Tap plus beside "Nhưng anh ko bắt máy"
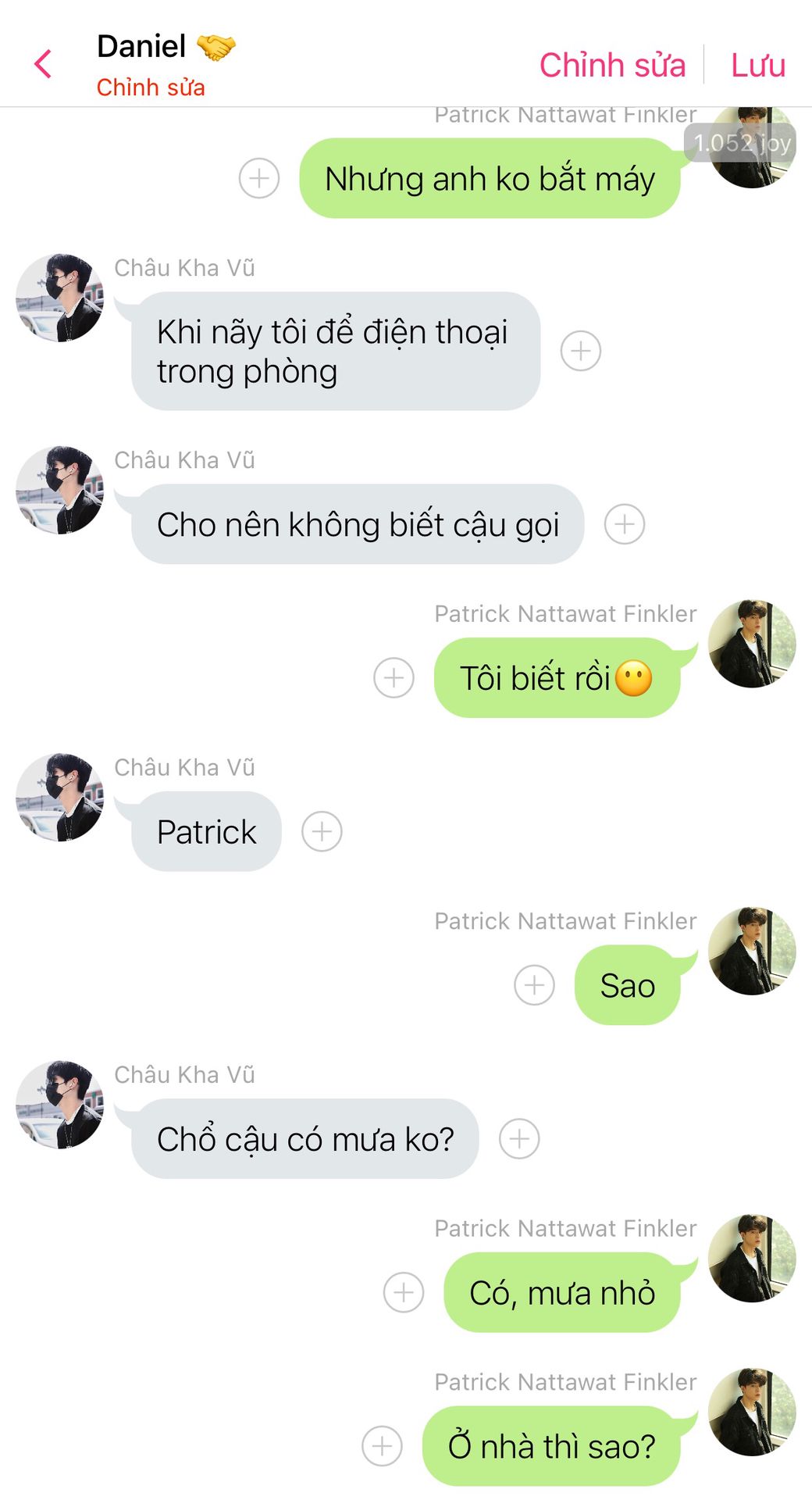This screenshot has width=812, height=1500. 259,178
